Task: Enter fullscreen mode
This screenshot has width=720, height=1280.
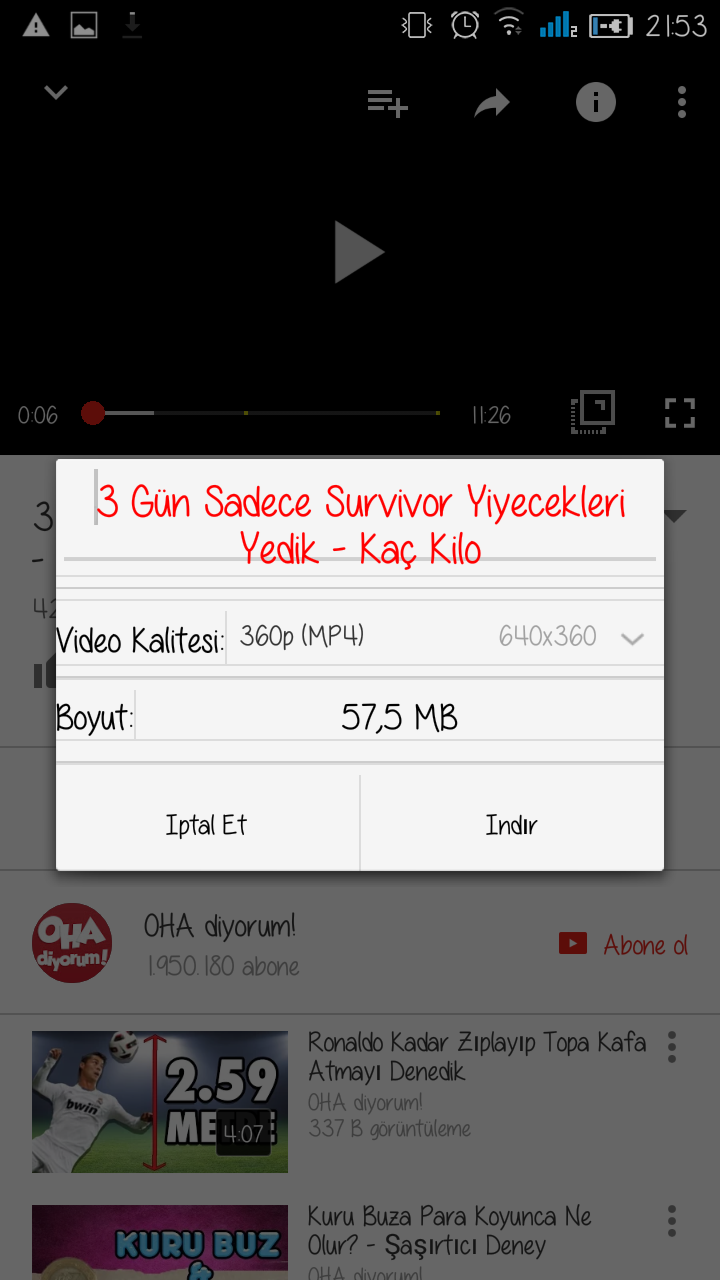Action: coord(679,413)
